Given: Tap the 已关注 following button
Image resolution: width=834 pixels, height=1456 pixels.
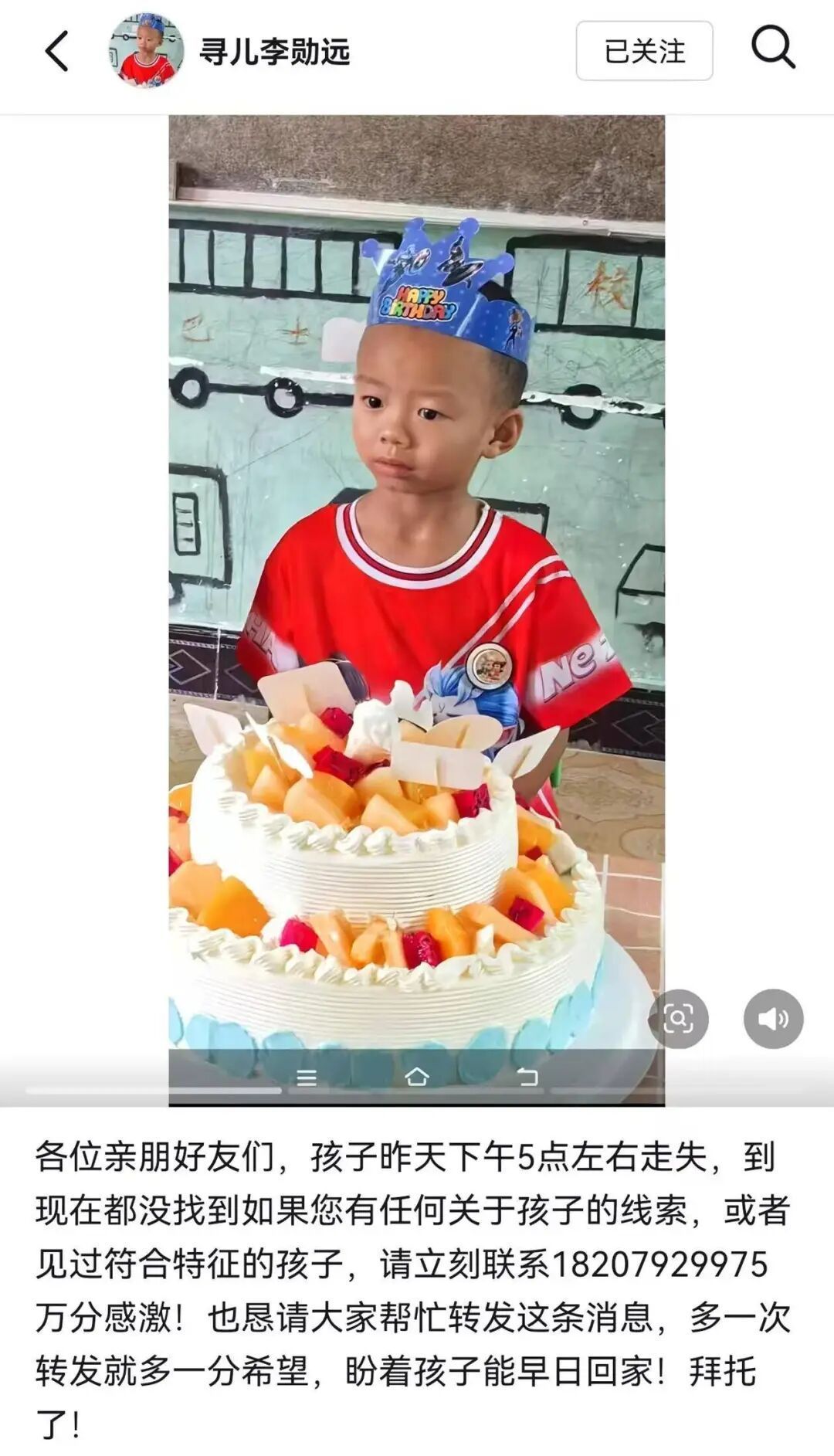Looking at the screenshot, I should tap(644, 51).
